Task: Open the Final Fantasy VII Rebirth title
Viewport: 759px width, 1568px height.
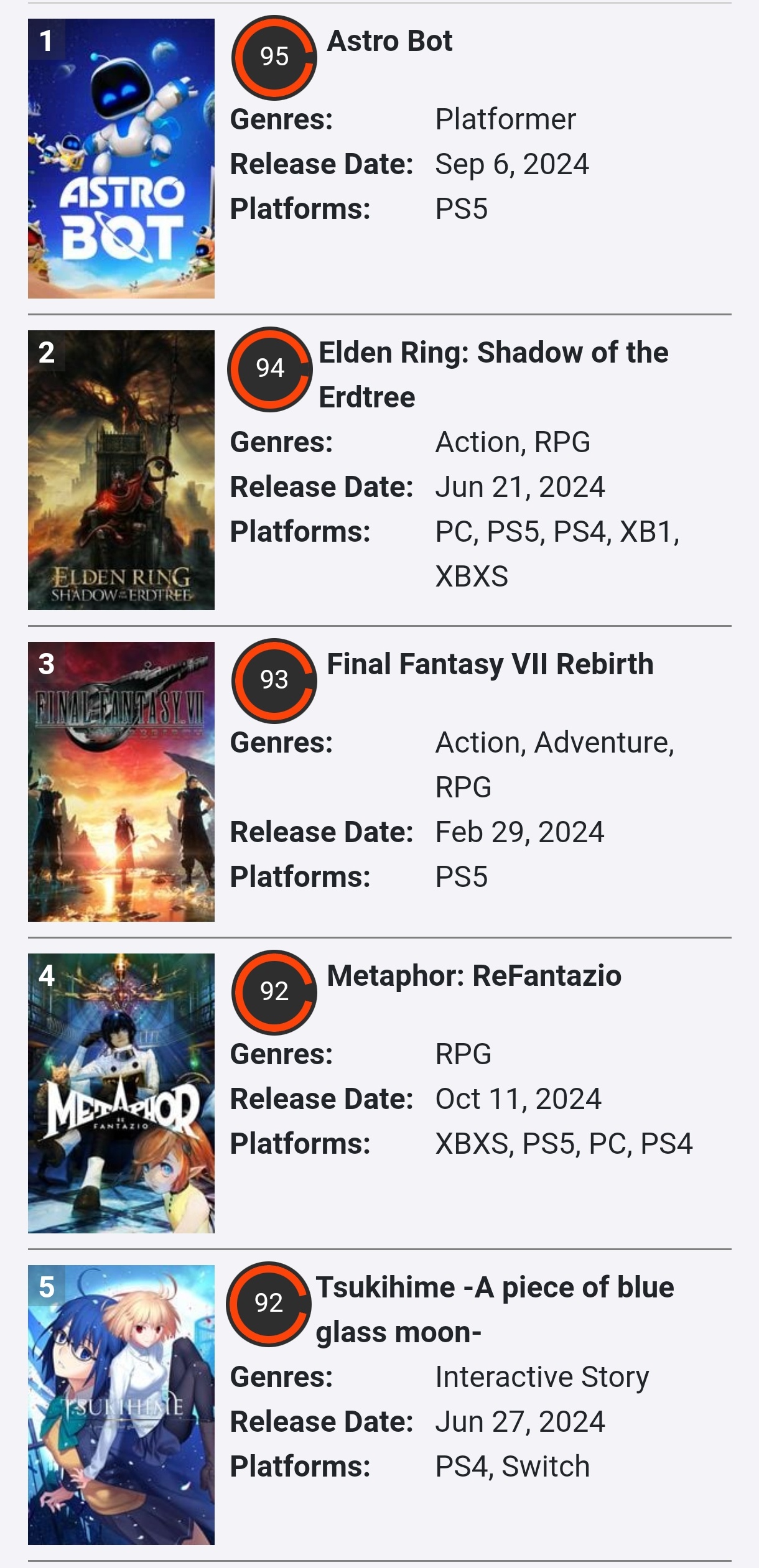Action: [x=490, y=664]
